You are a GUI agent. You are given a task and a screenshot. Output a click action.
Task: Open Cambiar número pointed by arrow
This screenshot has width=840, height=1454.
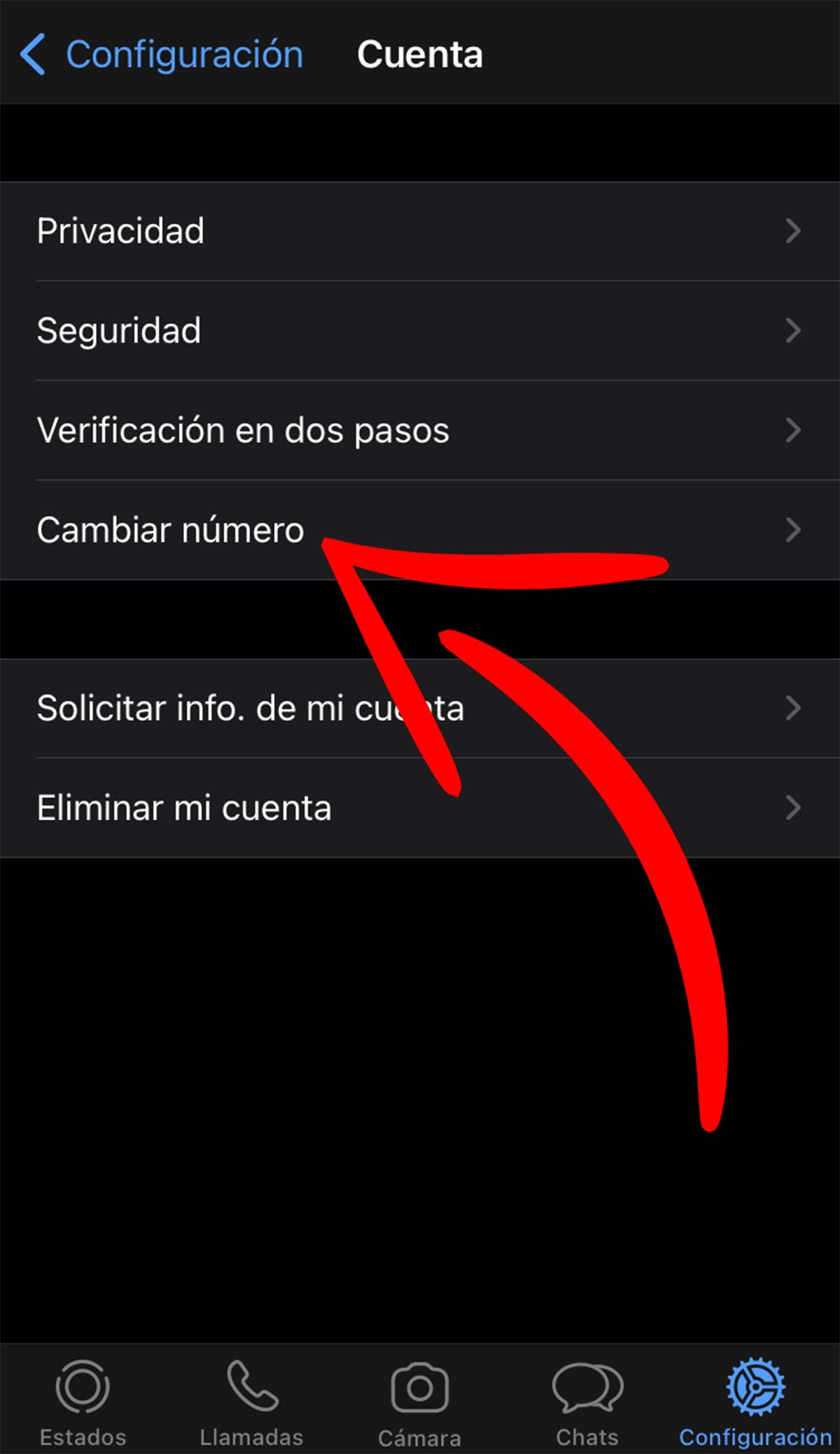[170, 530]
